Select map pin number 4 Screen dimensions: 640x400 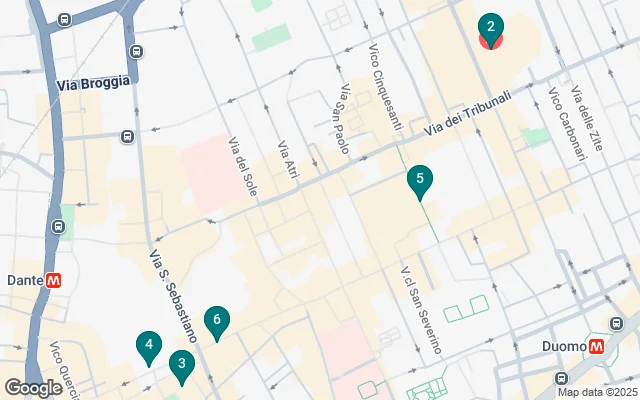pyautogui.click(x=148, y=347)
